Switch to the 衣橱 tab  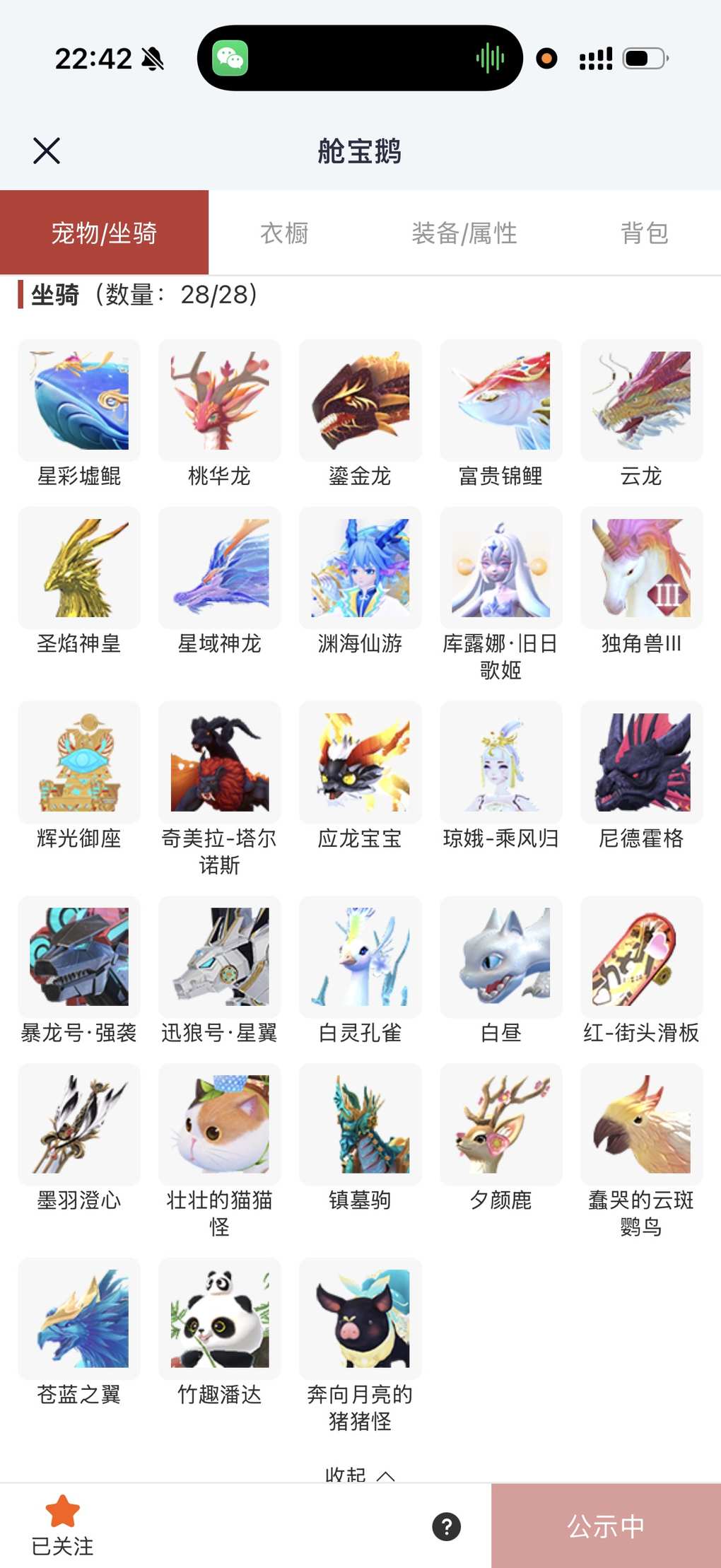(284, 233)
